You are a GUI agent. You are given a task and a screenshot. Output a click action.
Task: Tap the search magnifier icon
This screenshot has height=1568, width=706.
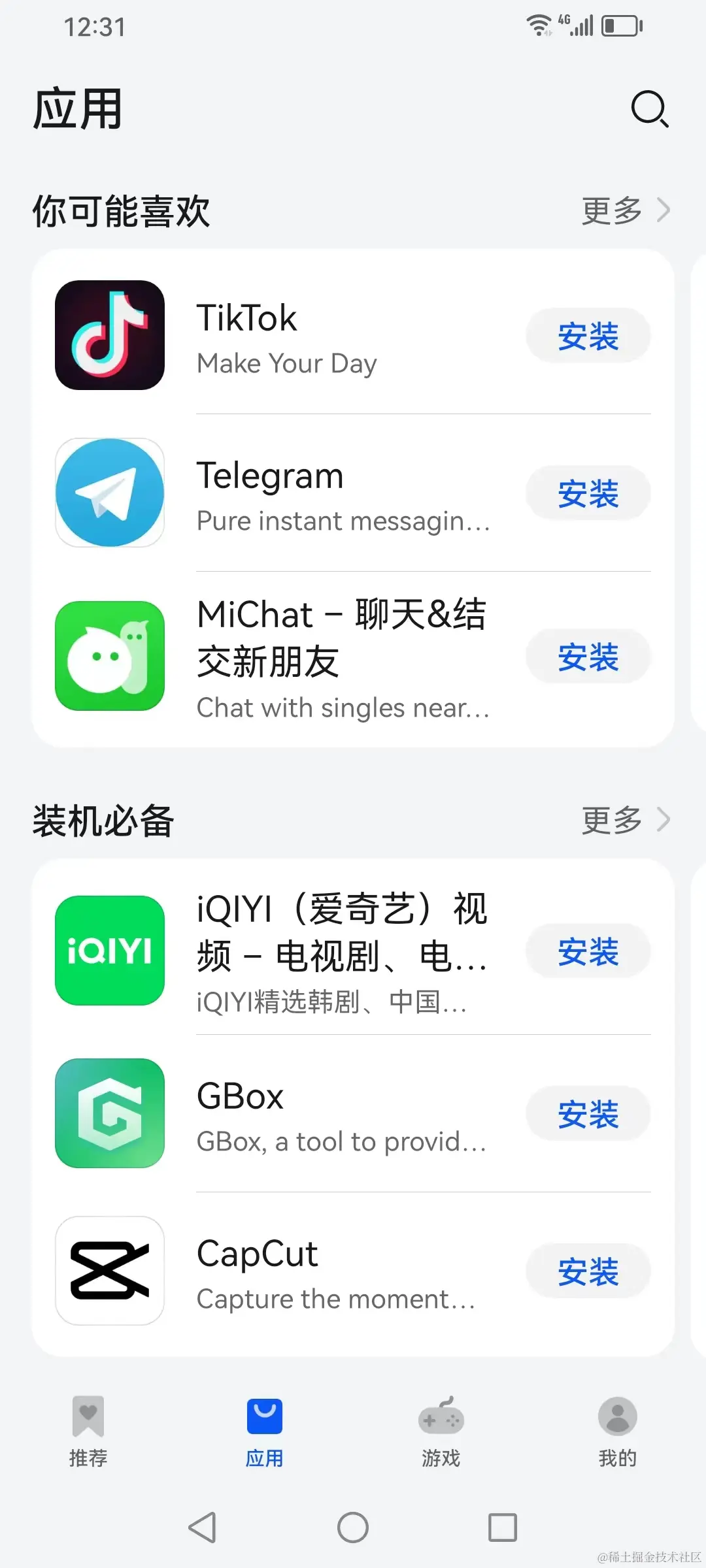click(x=650, y=109)
